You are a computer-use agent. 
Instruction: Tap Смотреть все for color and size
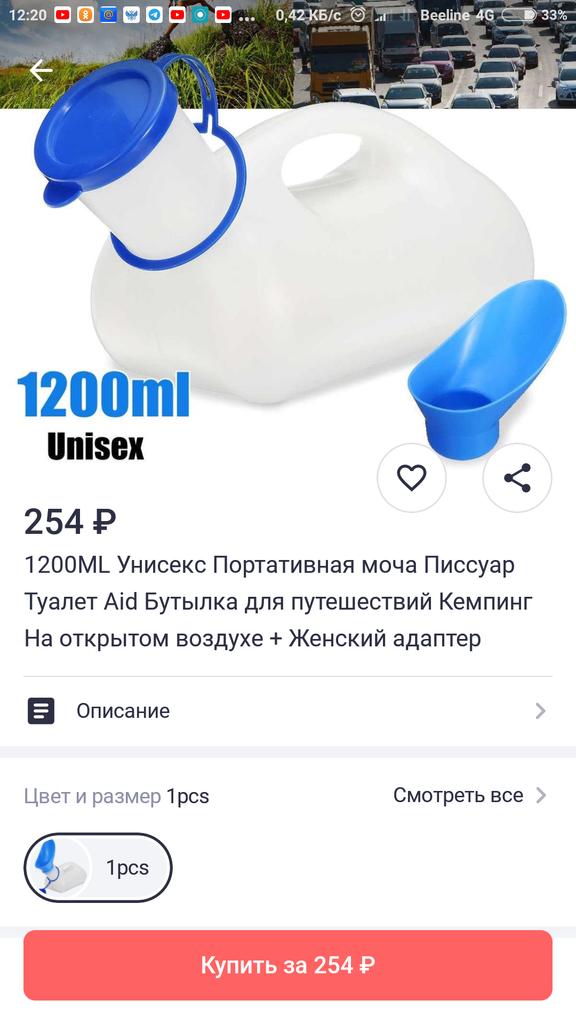pos(470,795)
